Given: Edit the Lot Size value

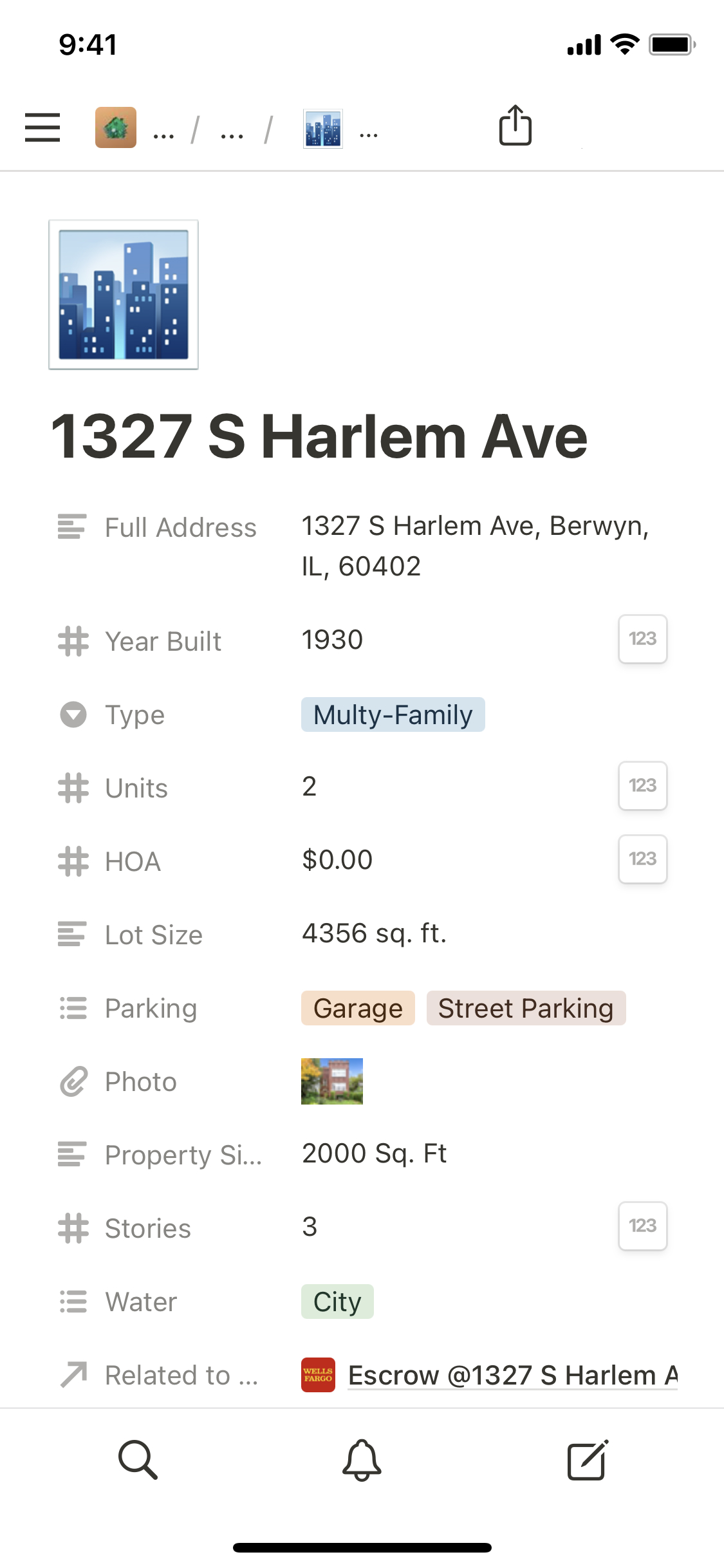Looking at the screenshot, I should (374, 933).
